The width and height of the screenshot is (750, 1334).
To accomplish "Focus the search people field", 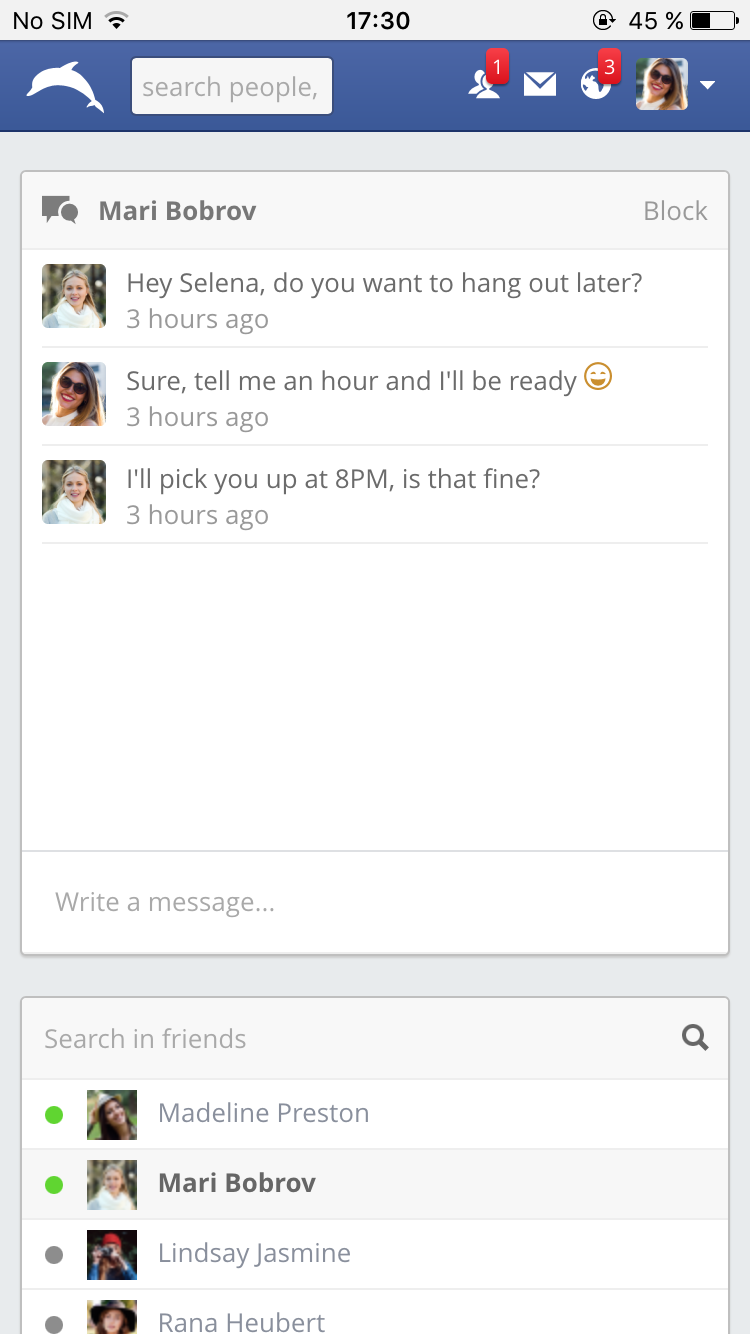I will [x=231, y=87].
